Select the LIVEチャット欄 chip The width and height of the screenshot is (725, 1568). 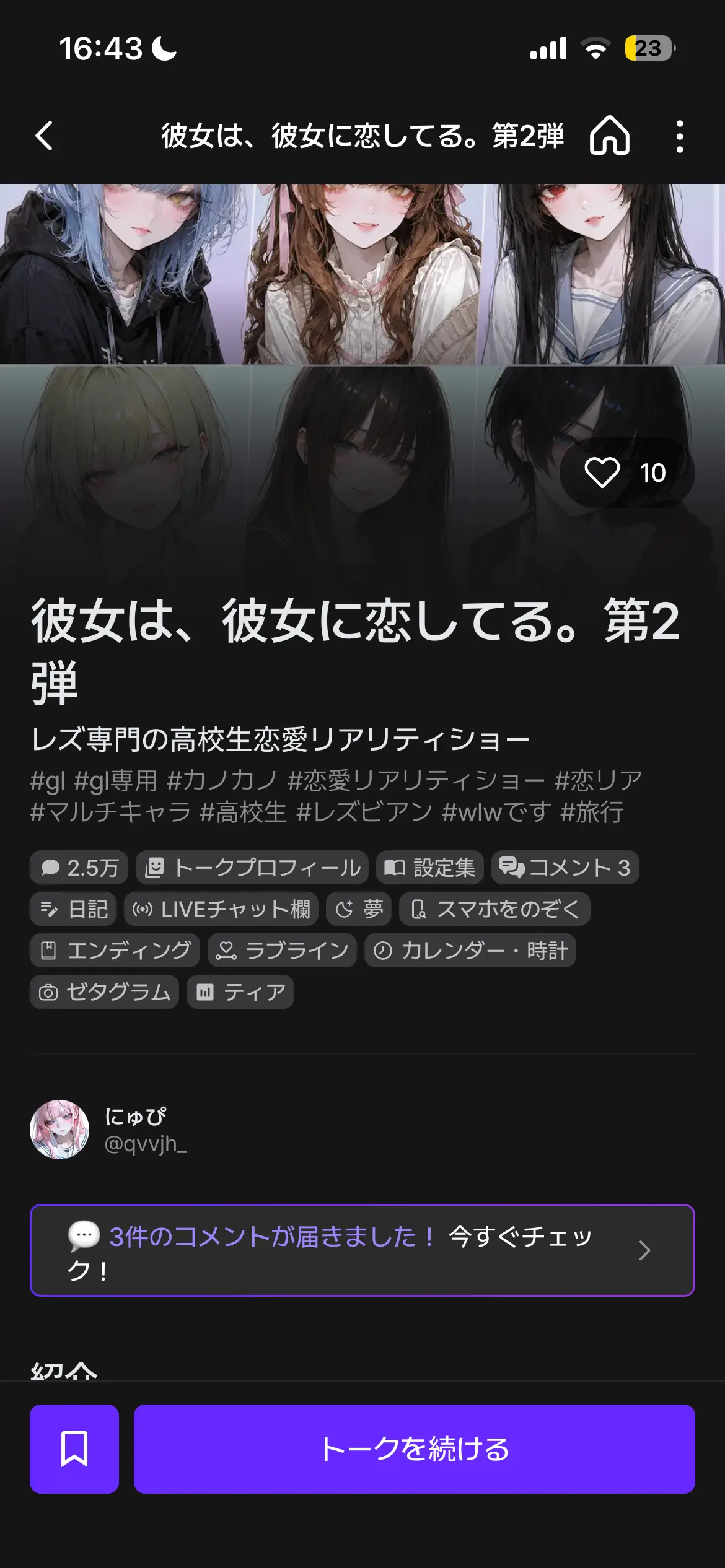click(x=221, y=908)
